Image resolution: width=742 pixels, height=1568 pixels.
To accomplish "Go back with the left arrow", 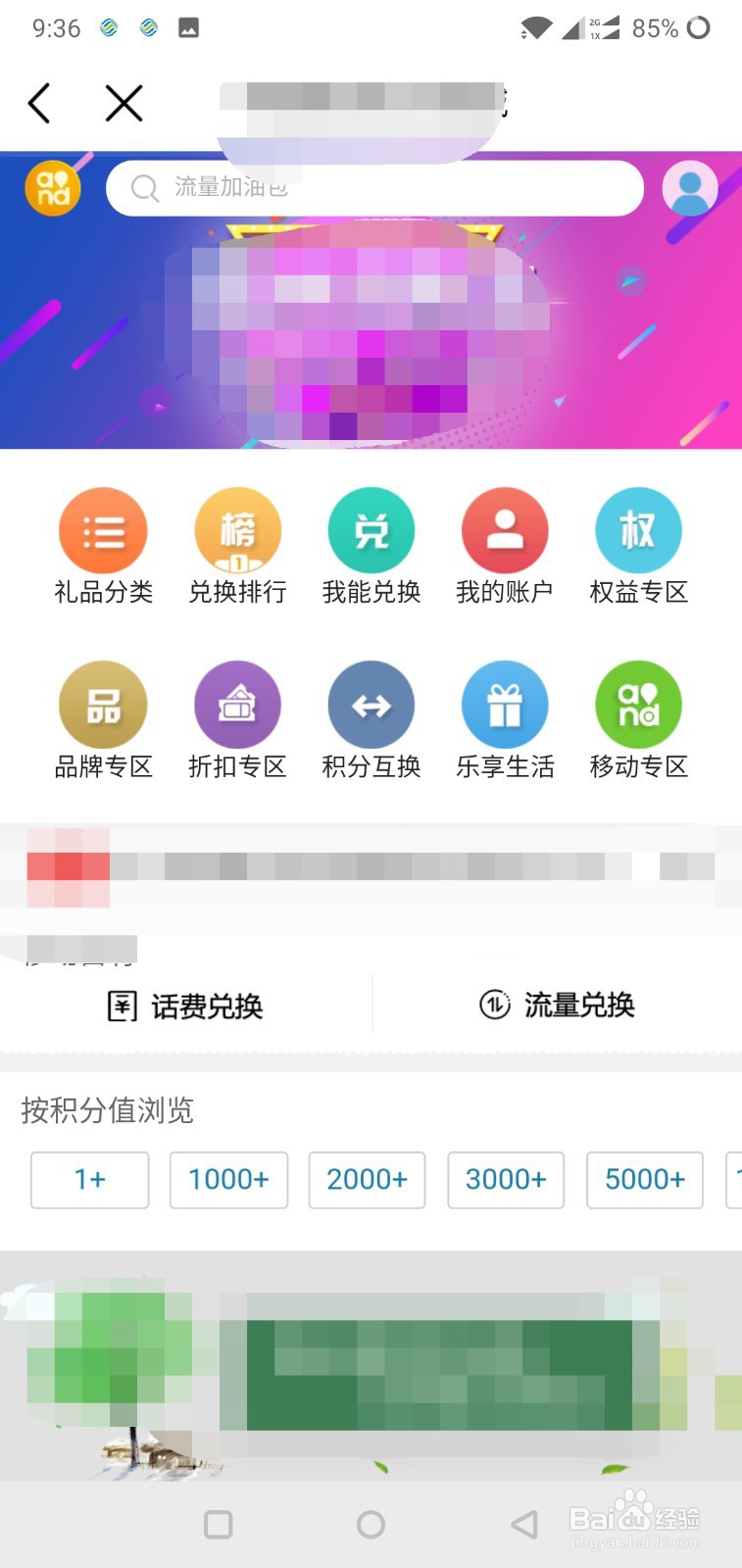I will coord(39,102).
